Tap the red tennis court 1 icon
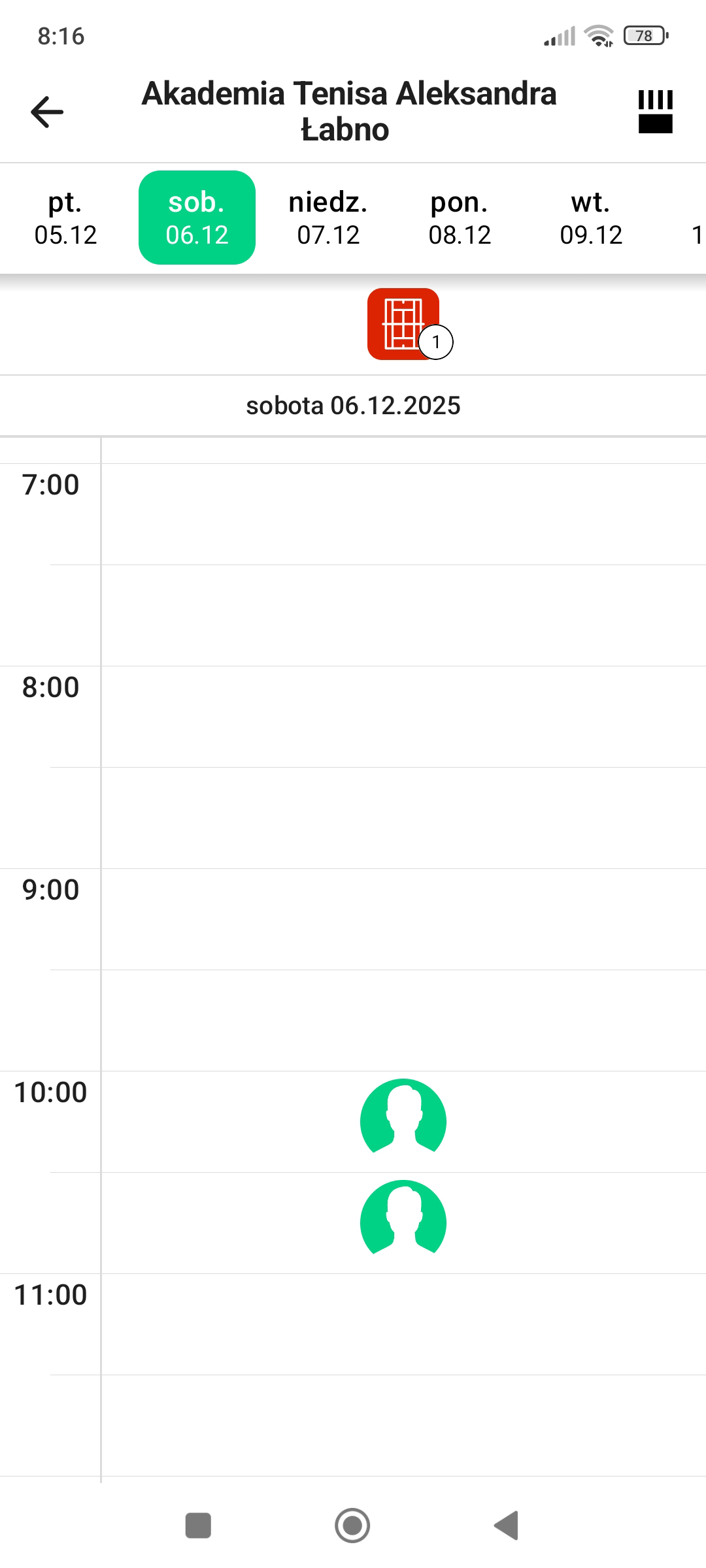 click(404, 324)
